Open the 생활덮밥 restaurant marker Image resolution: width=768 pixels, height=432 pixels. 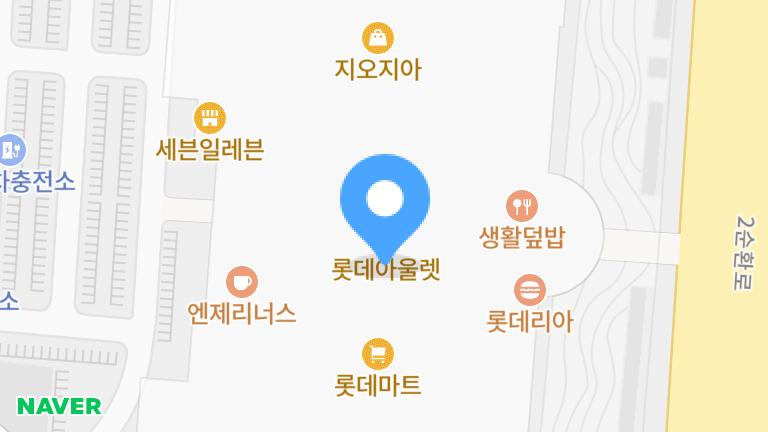(x=522, y=207)
